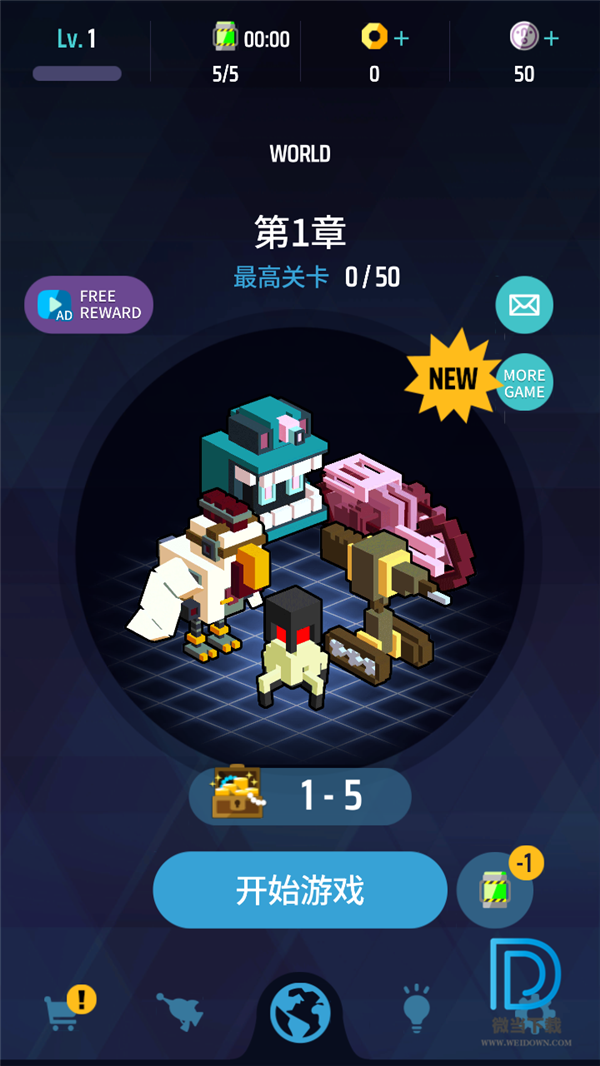The width and height of the screenshot is (600, 1066).
Task: Select the world globe tab
Action: (x=300, y=1012)
